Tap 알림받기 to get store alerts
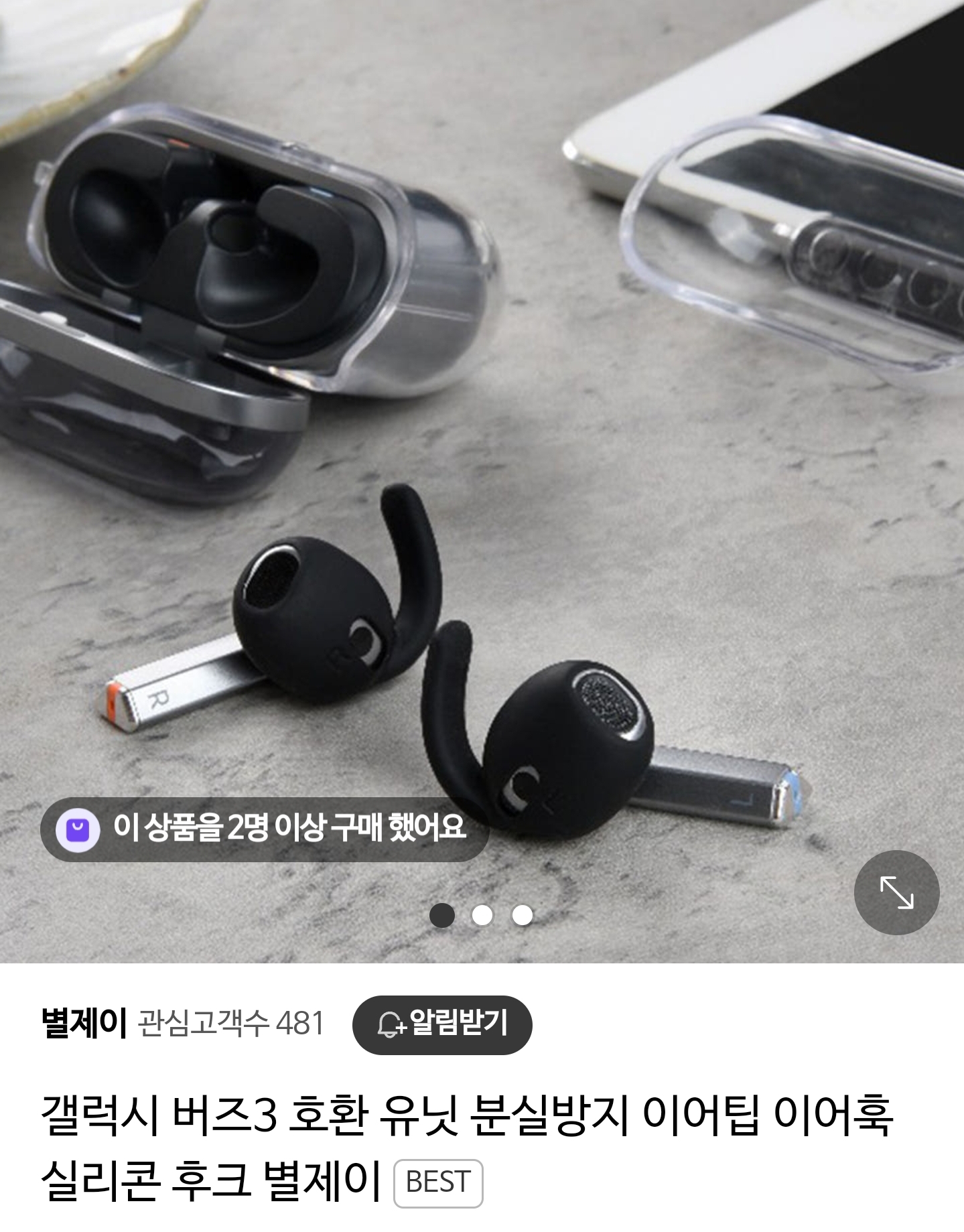Screen dimensions: 964x1232 click(442, 1024)
